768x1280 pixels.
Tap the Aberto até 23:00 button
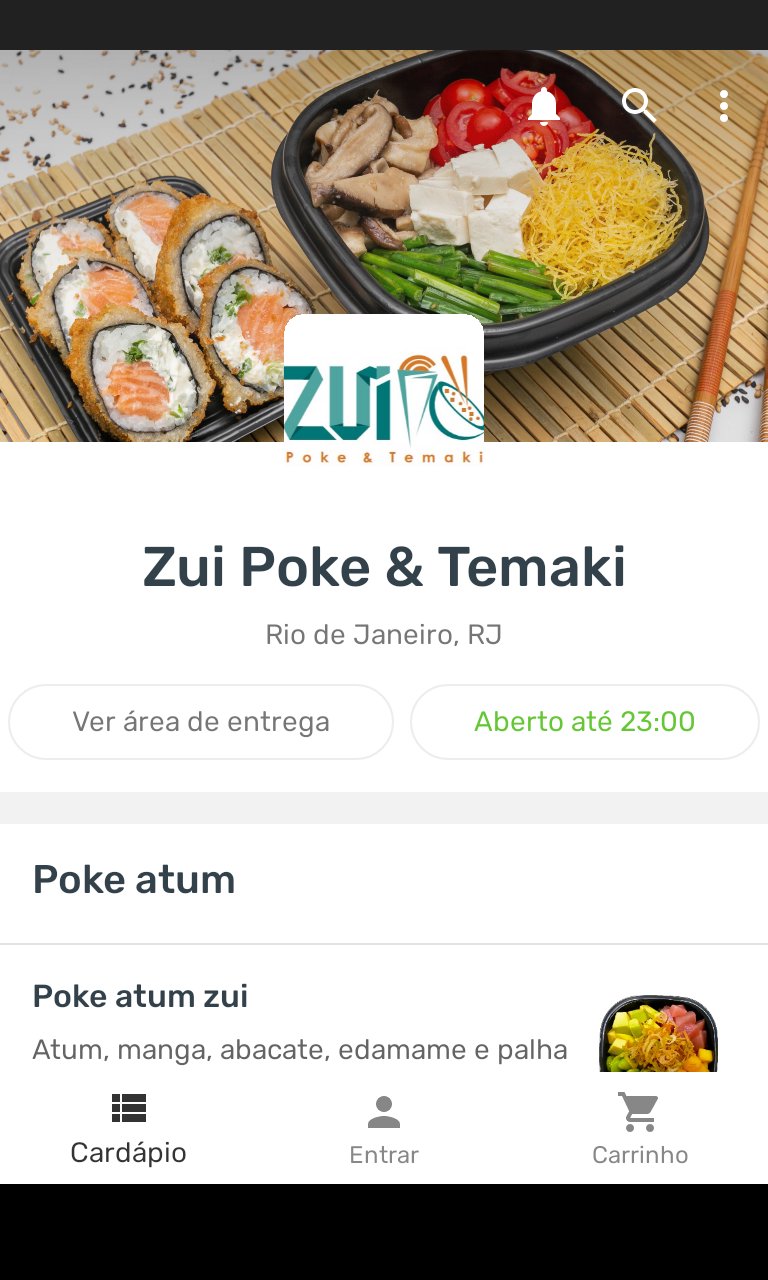pos(585,722)
